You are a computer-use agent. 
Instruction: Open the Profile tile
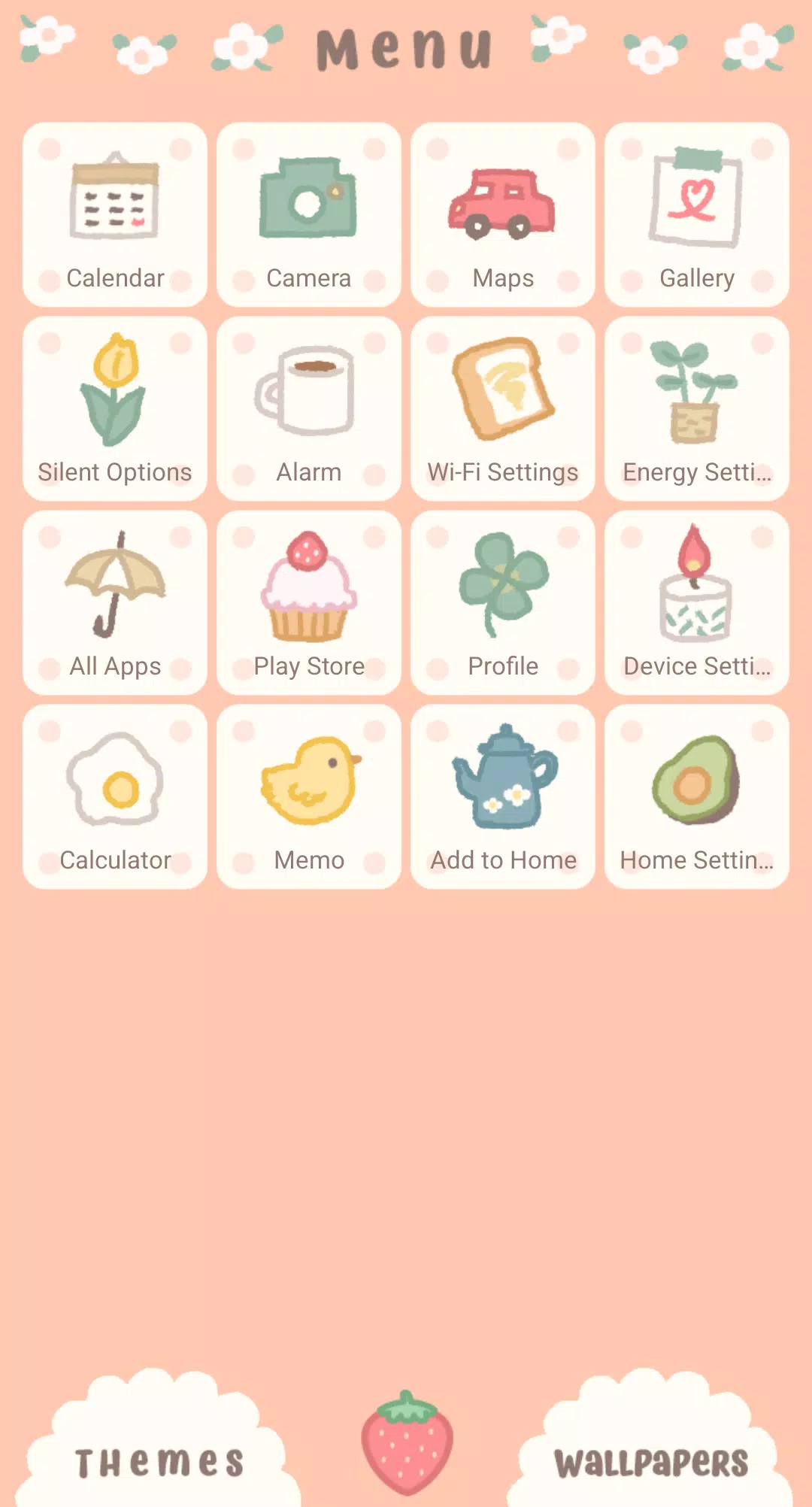point(503,602)
